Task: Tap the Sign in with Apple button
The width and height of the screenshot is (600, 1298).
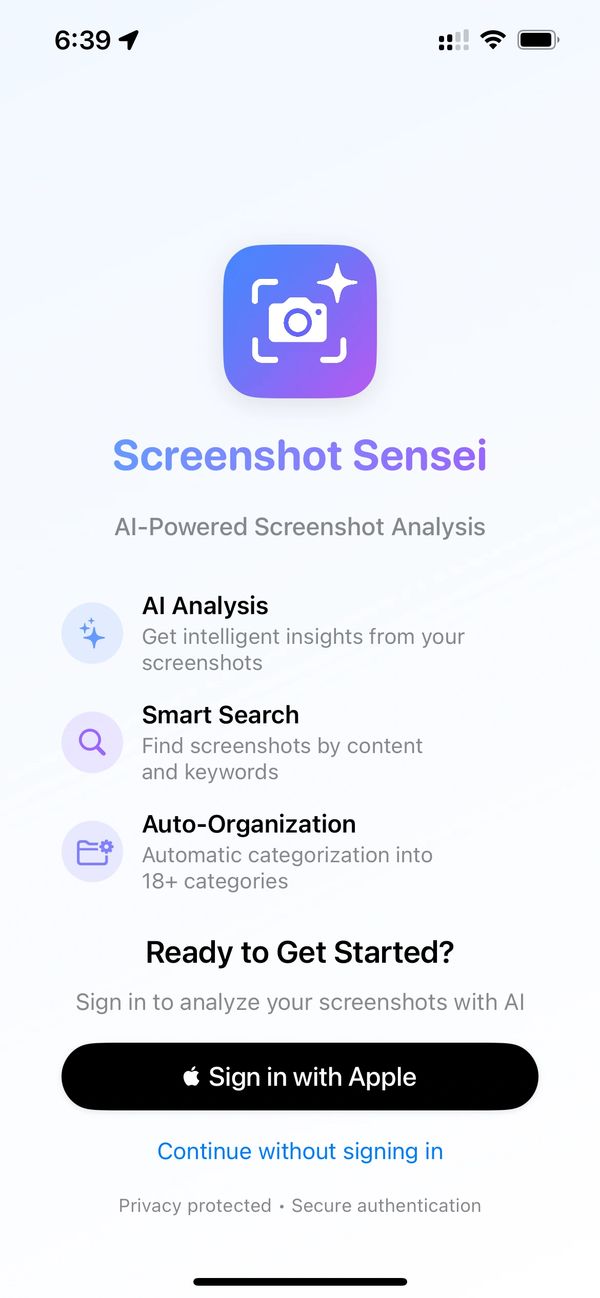Action: click(300, 1077)
